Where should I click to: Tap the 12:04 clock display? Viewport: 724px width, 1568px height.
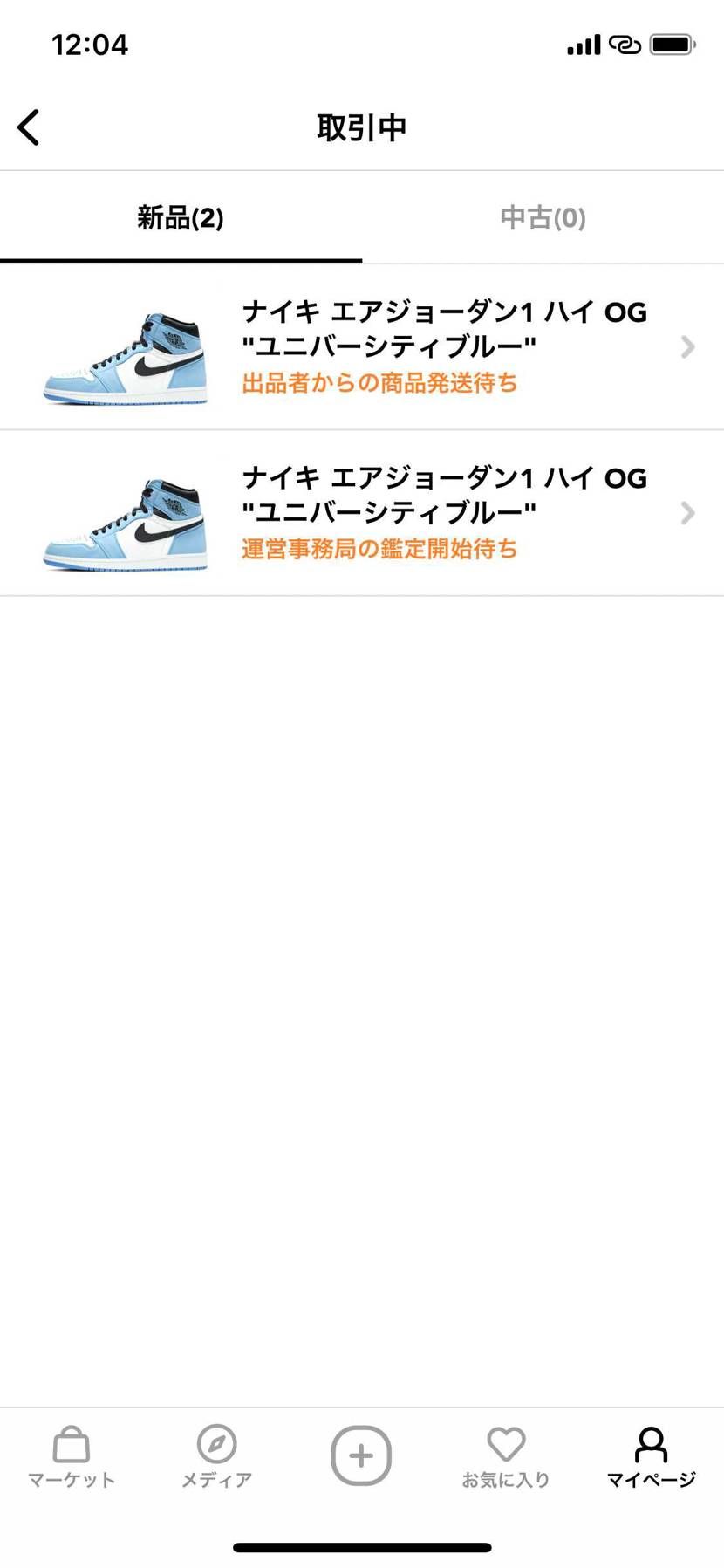pos(90,44)
